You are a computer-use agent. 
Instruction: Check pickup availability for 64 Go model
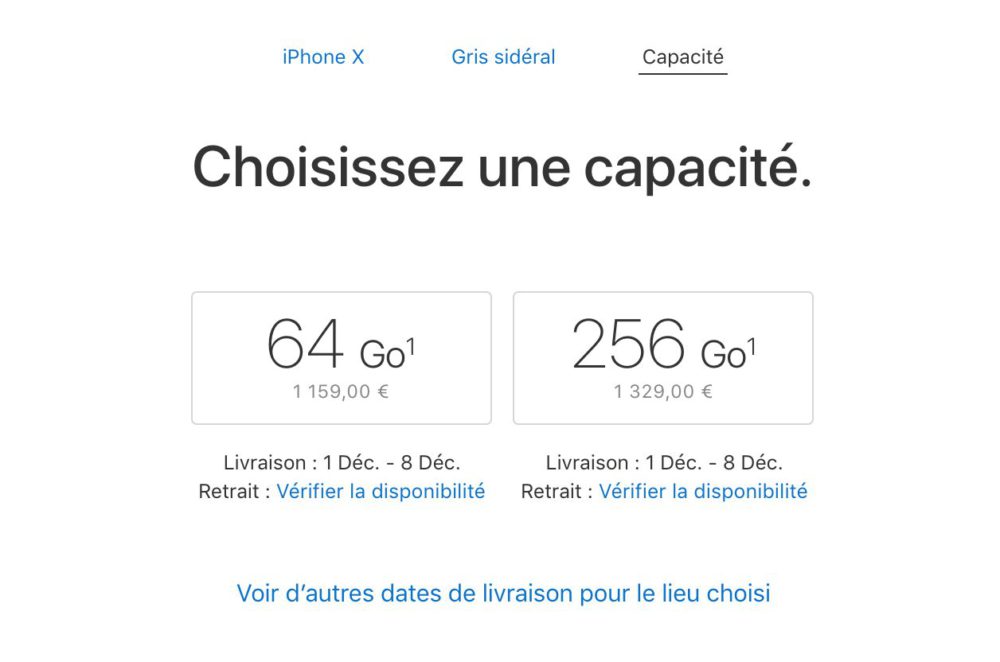pyautogui.click(x=380, y=491)
